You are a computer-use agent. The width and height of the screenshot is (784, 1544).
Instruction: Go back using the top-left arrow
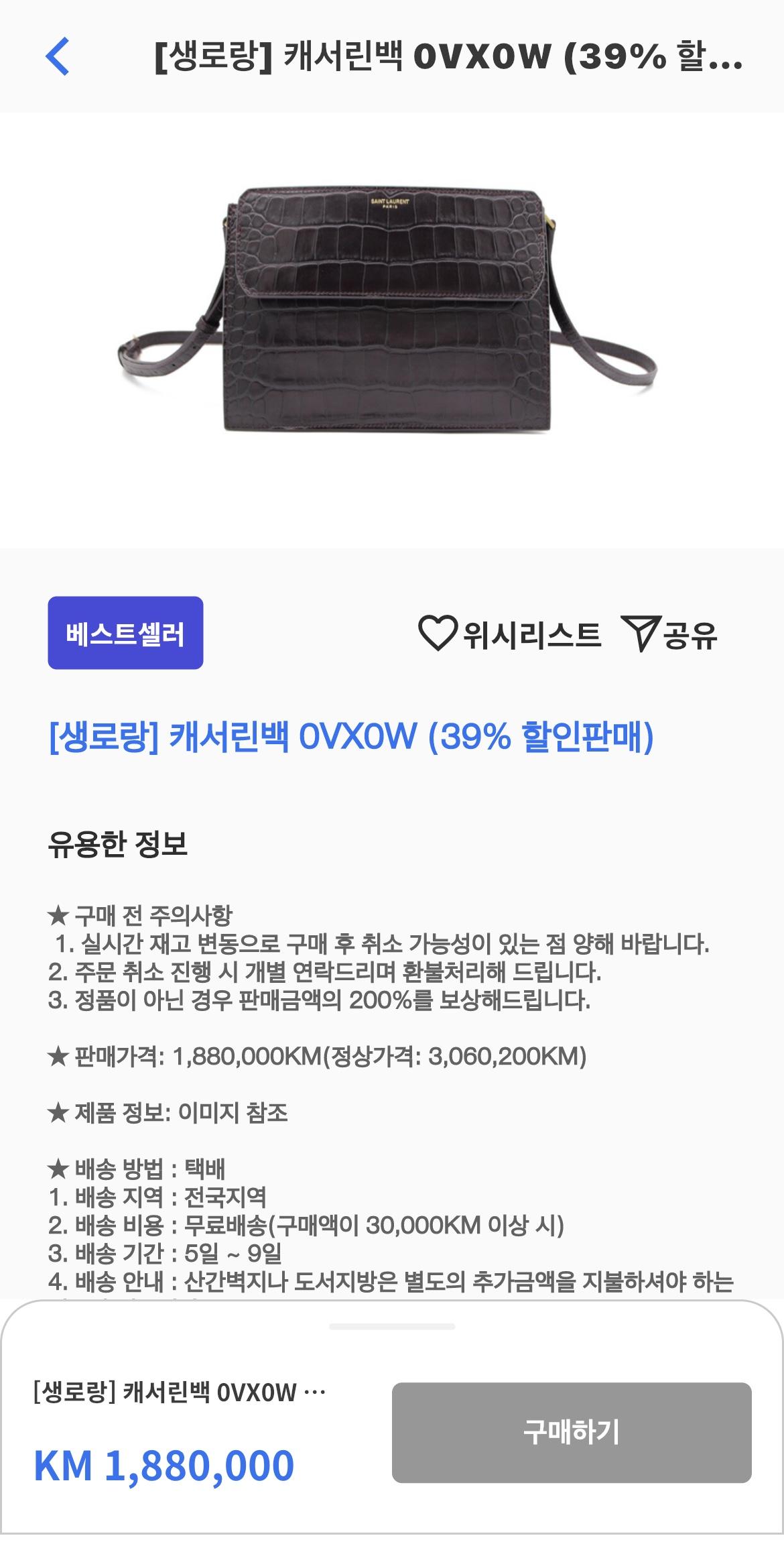coord(58,56)
